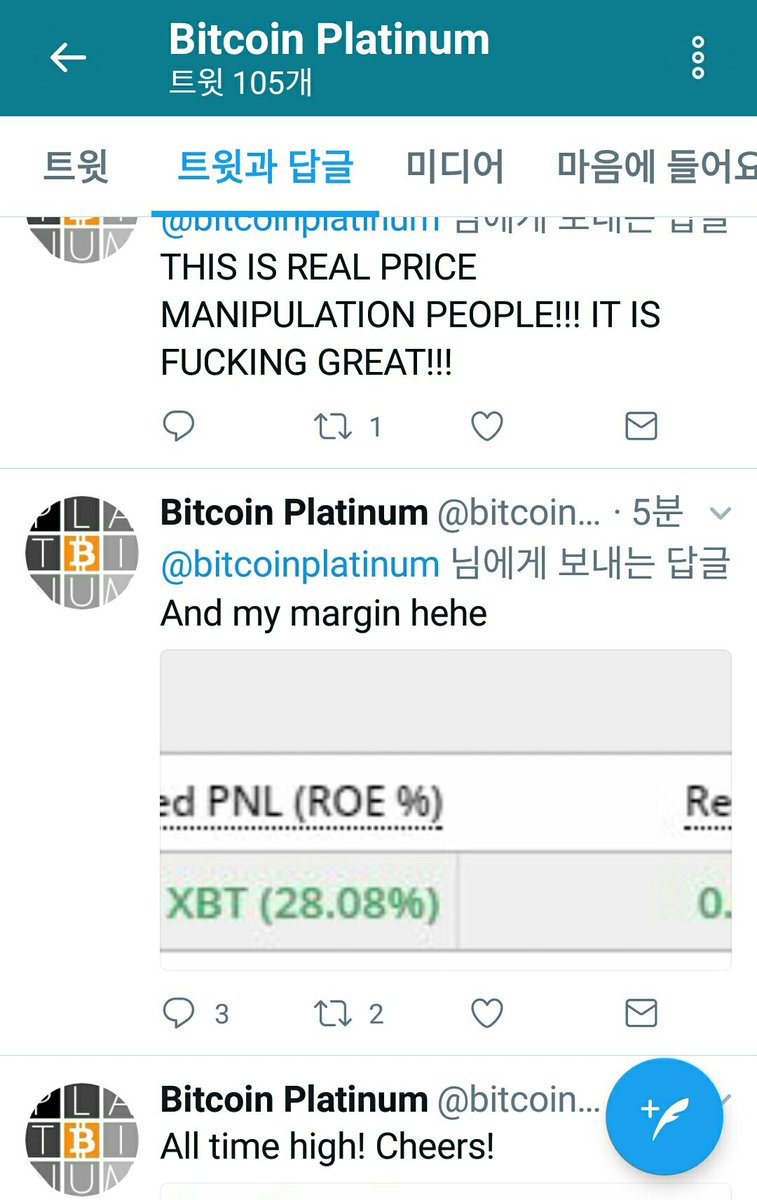Share PRICE MANIPULATION tweet via message
The width and height of the screenshot is (757, 1200).
pos(641,427)
